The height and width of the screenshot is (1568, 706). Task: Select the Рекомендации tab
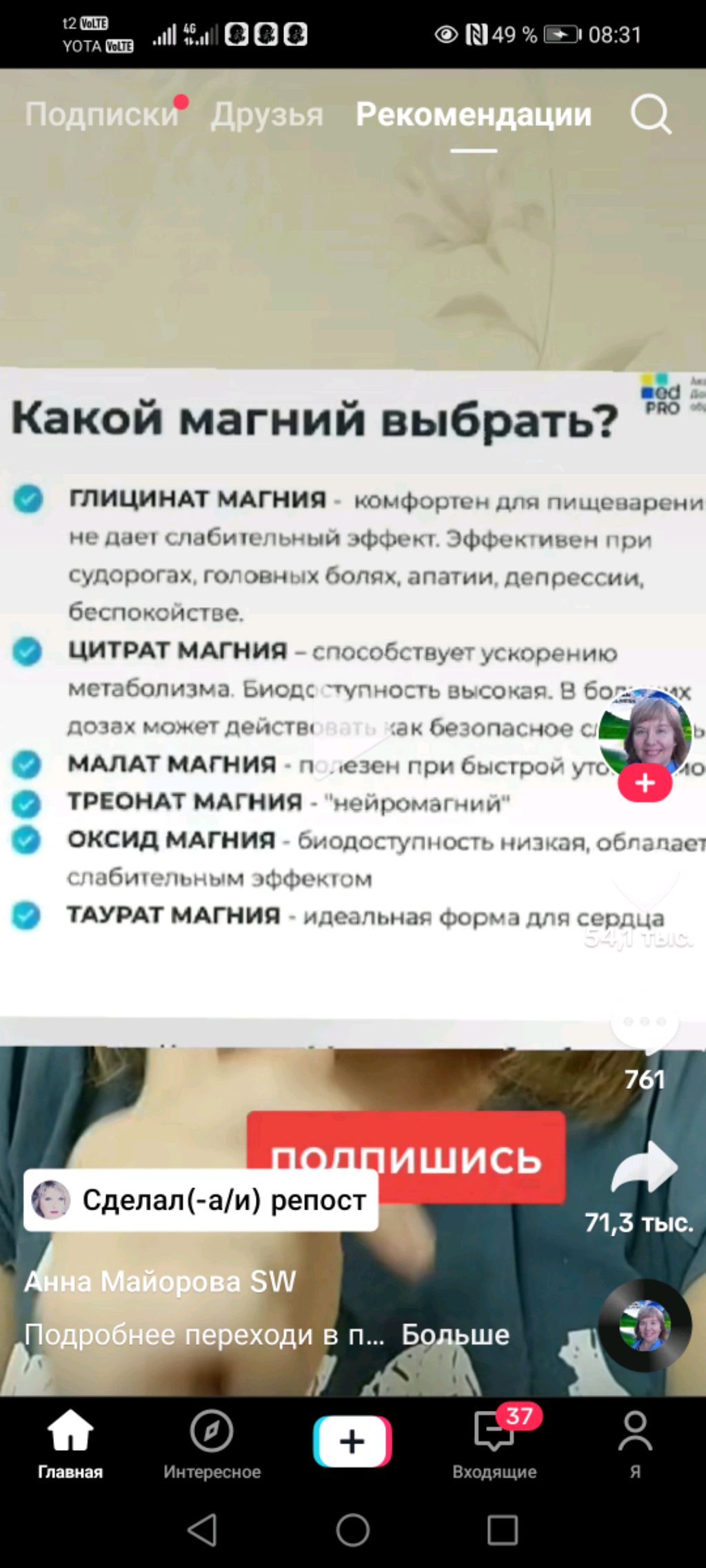coord(474,114)
